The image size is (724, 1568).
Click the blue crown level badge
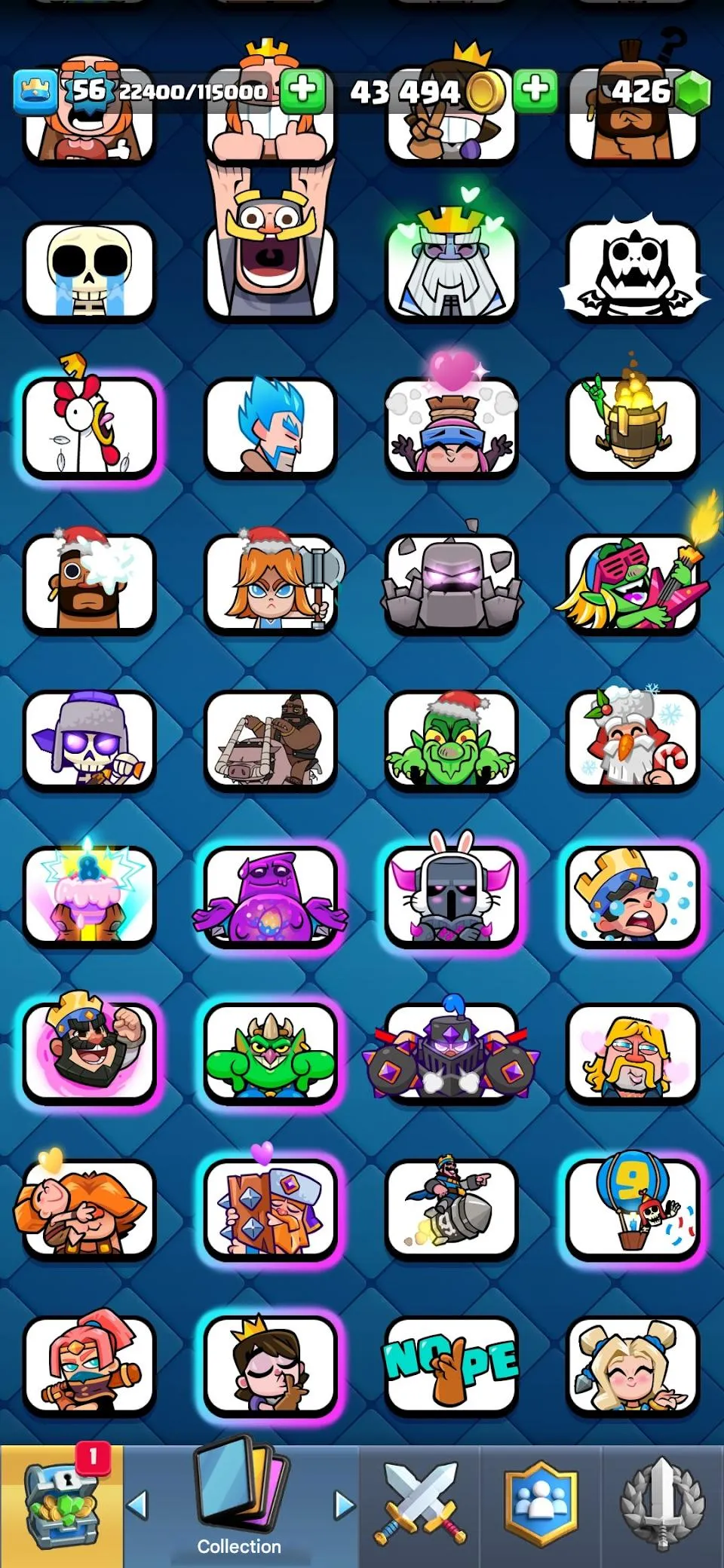click(34, 90)
